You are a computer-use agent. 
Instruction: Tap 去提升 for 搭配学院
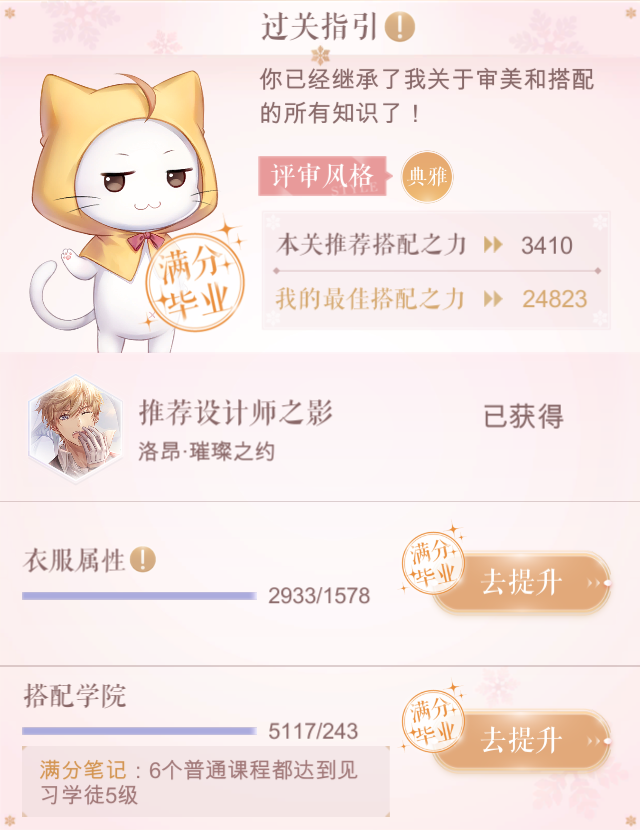(521, 741)
